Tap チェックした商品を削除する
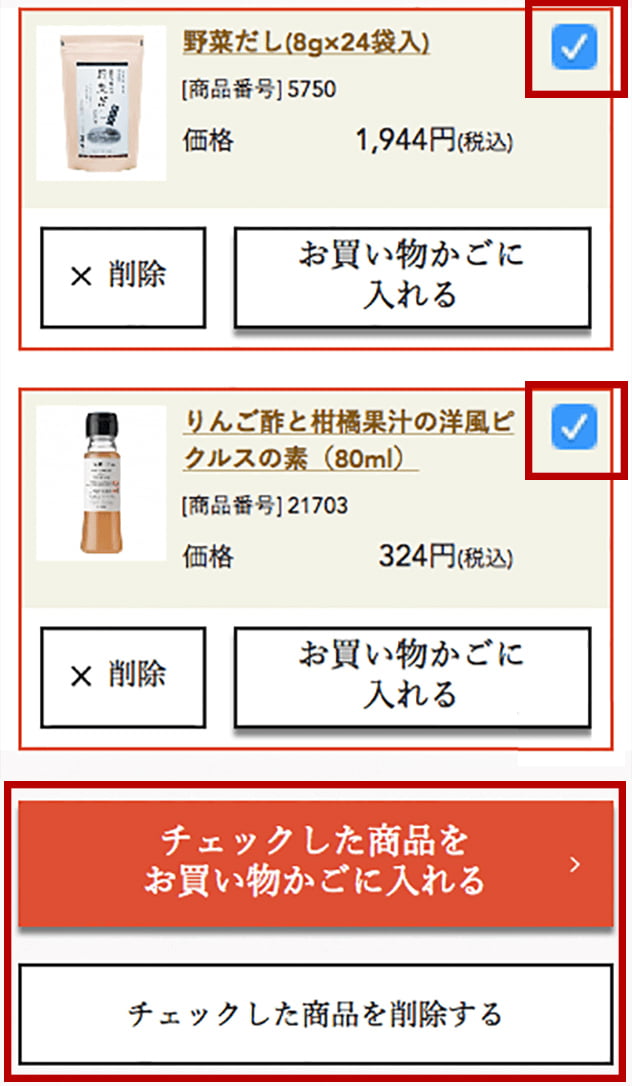632x1086 pixels. (x=315, y=1014)
